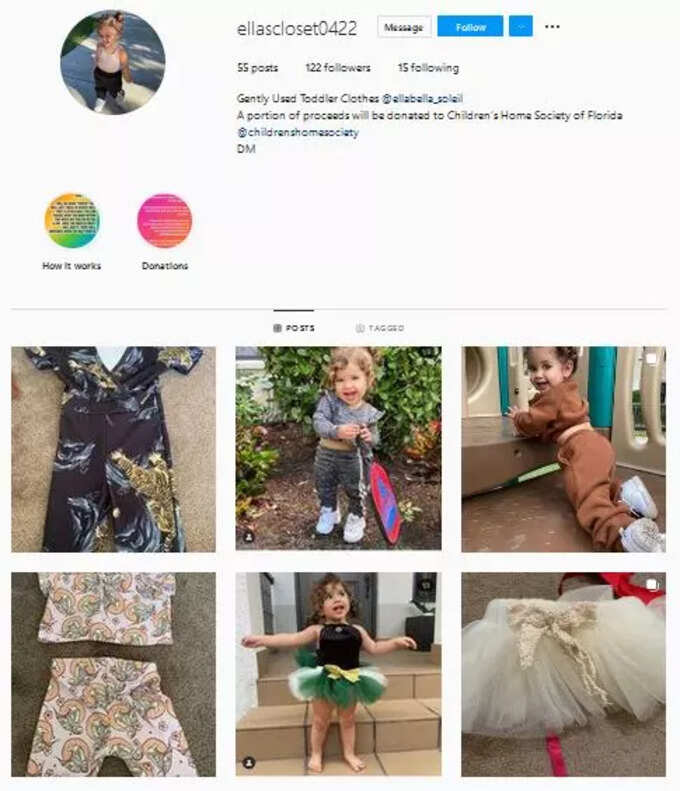Open the green tutu toddler post

(338, 674)
